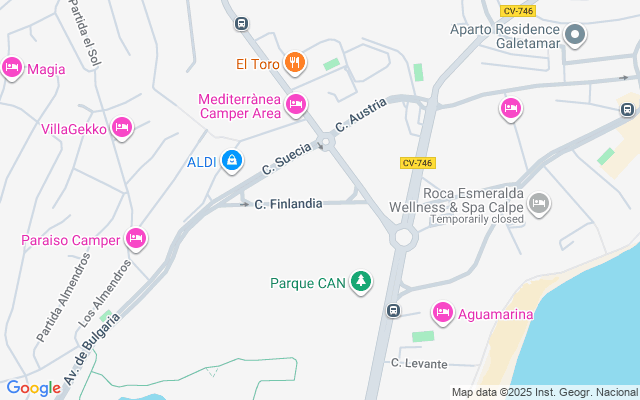
Task: Select Aparto Residence Galetamar pin
Action: click(575, 37)
